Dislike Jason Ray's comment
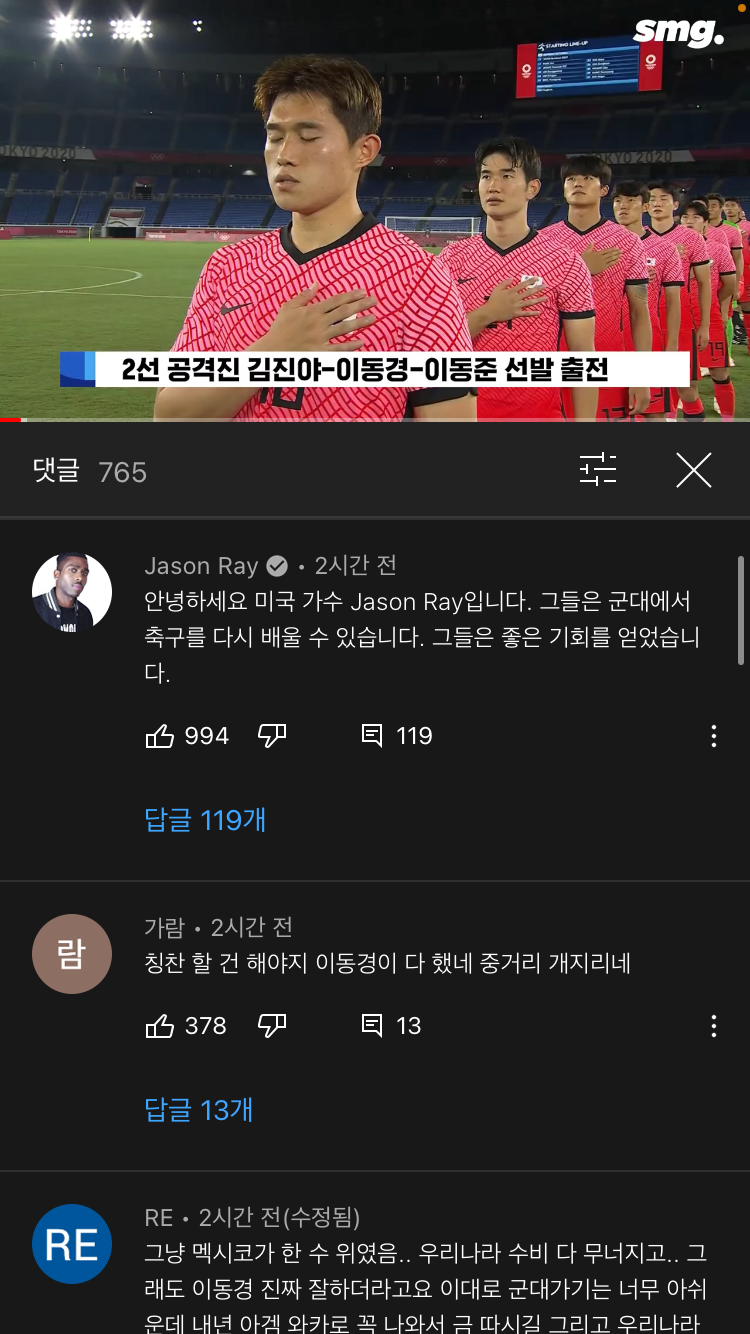This screenshot has height=1334, width=750. [x=272, y=737]
